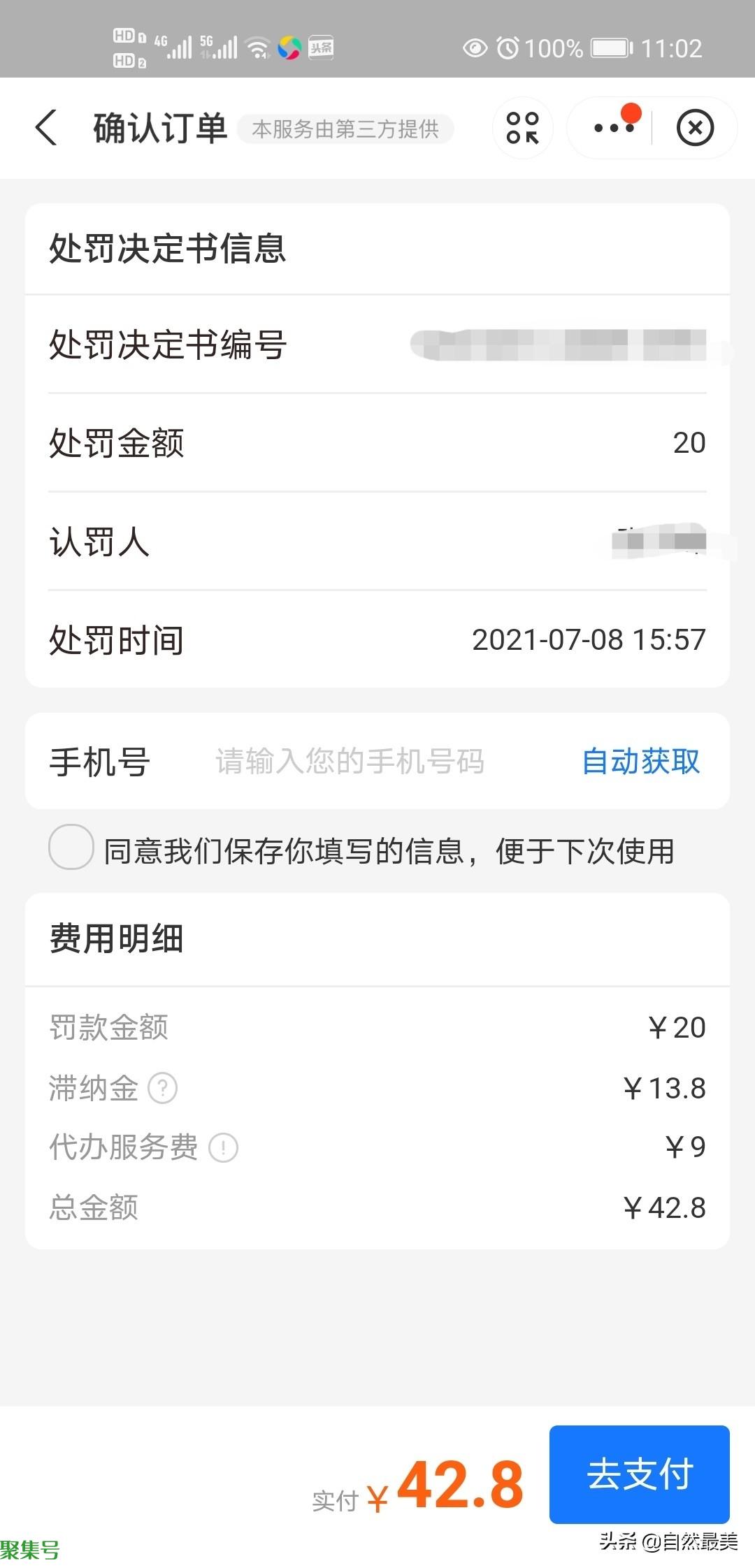Tap 去支付 to pay ¥42.8
This screenshot has width=755, height=1568.
tap(639, 1474)
